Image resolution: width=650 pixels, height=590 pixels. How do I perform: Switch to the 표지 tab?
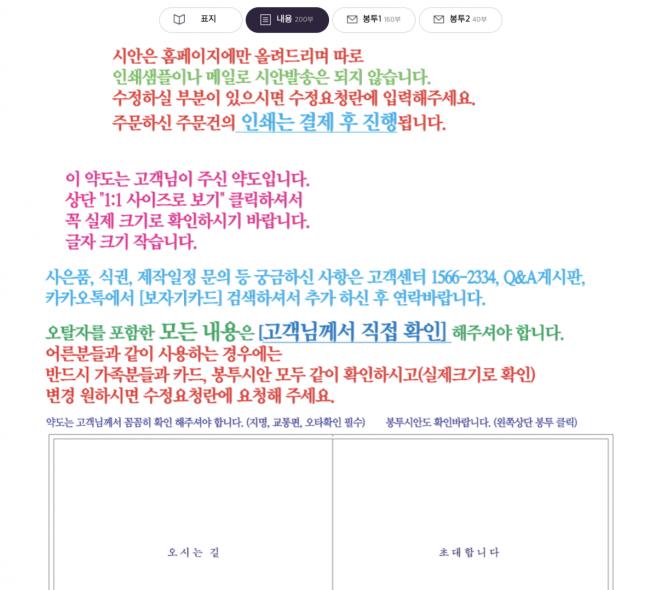click(x=200, y=20)
